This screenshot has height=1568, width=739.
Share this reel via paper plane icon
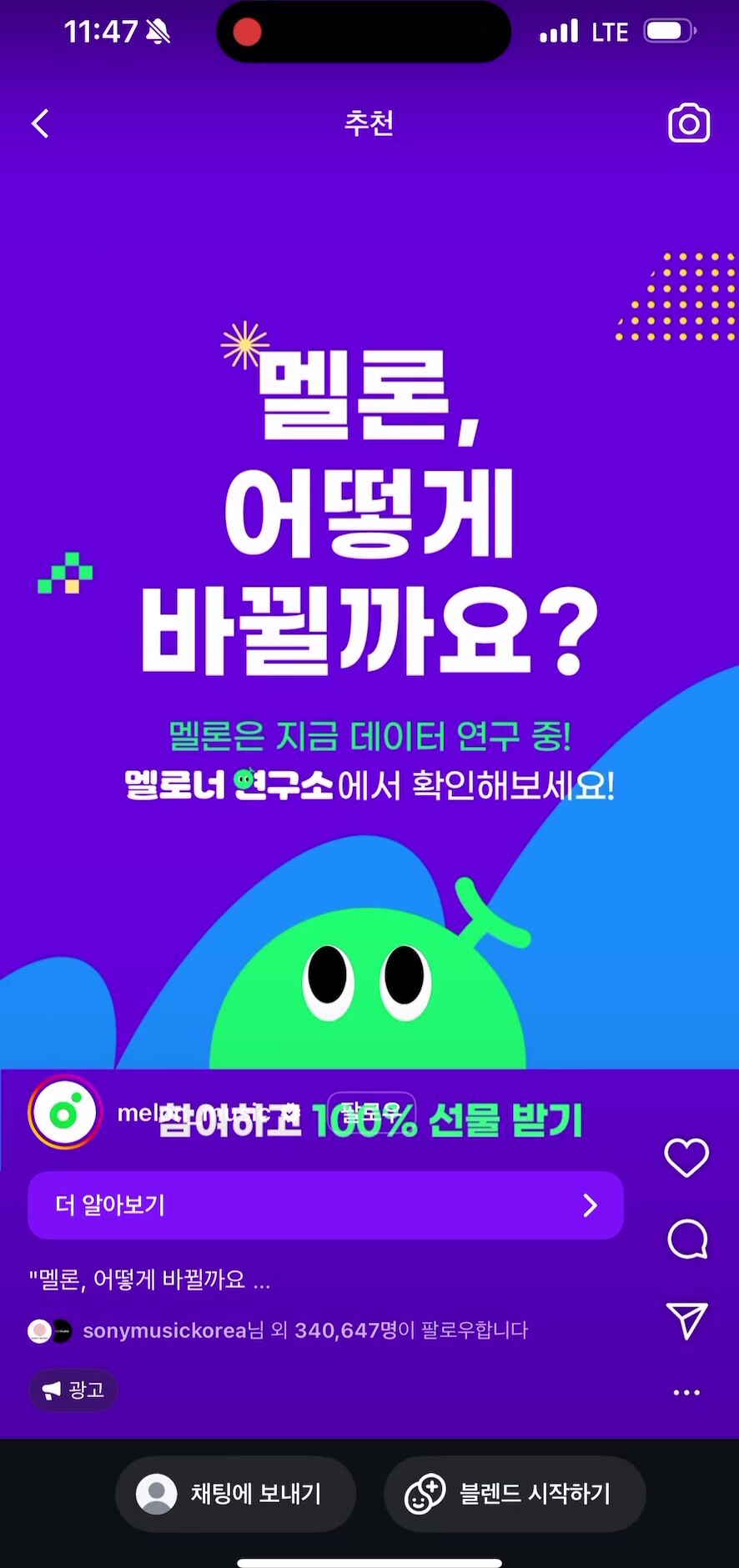pyautogui.click(x=687, y=1320)
